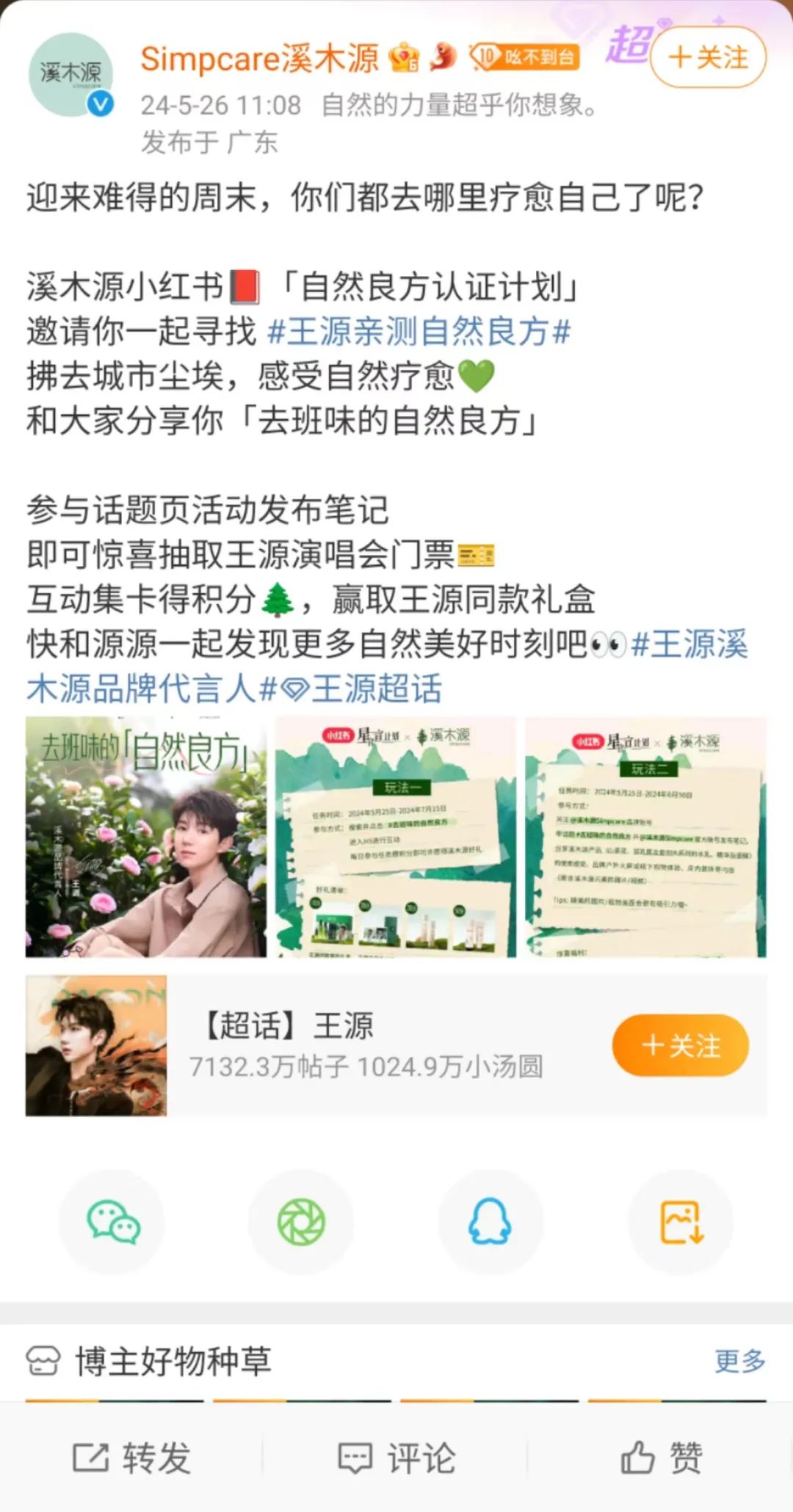Repost with the 转发 button
This screenshot has height=1512, width=793.
pos(132,1458)
